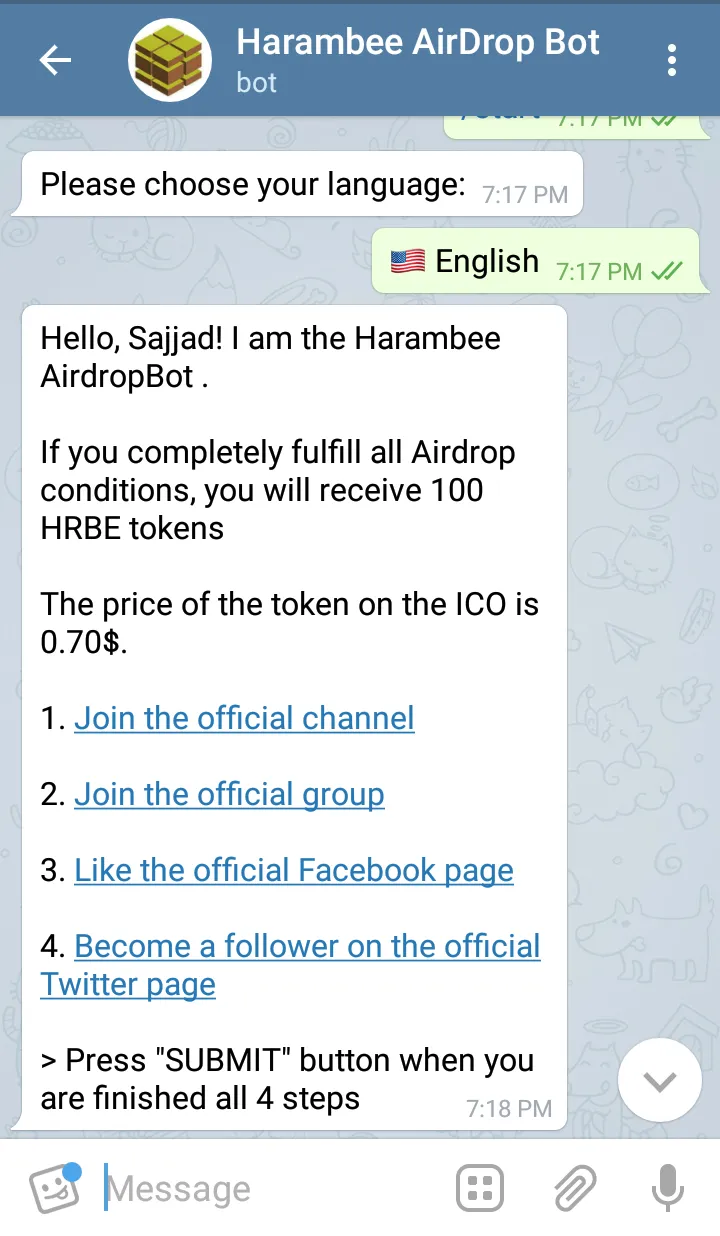The height and width of the screenshot is (1236, 720).
Task: Open the sticker and emoji panel
Action: 53,1188
